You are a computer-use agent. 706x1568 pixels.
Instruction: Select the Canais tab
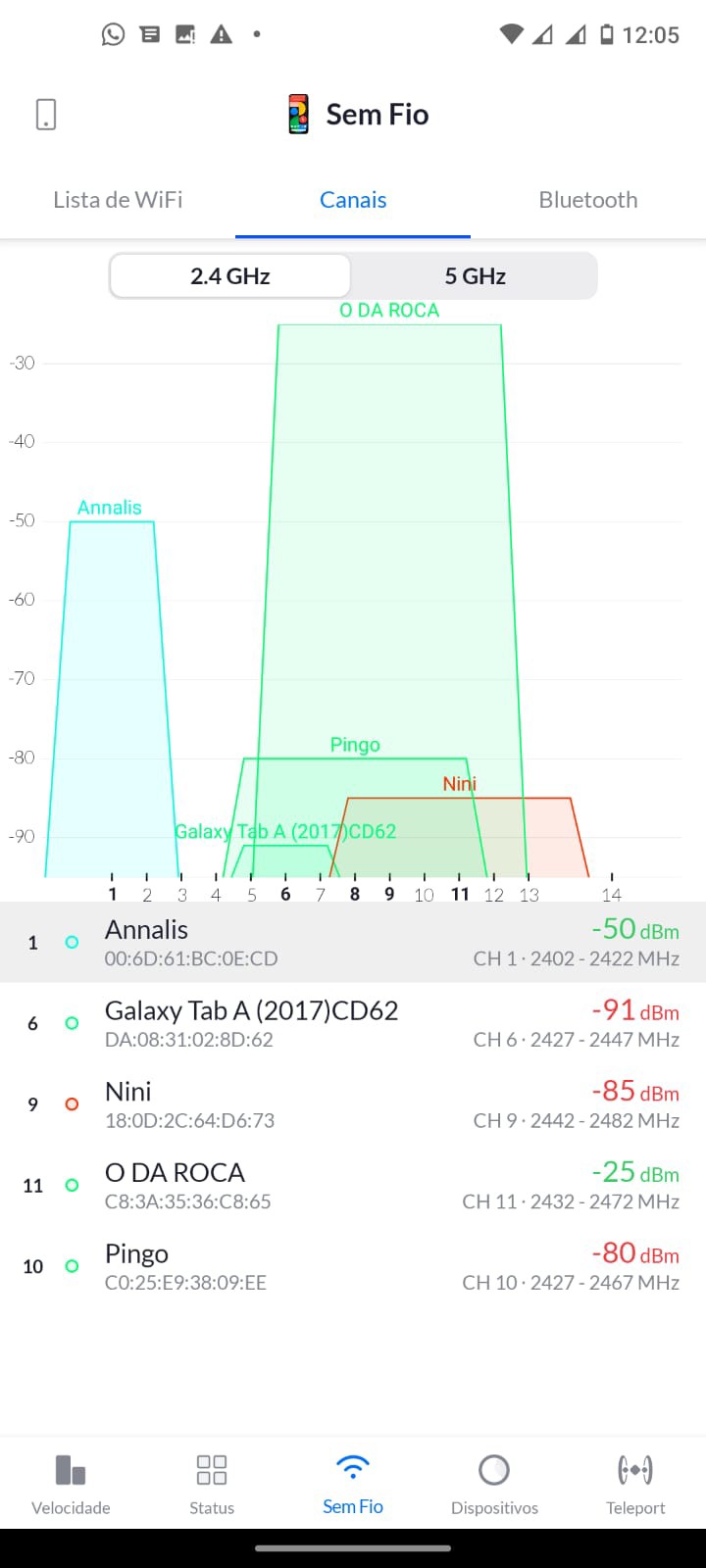click(353, 200)
